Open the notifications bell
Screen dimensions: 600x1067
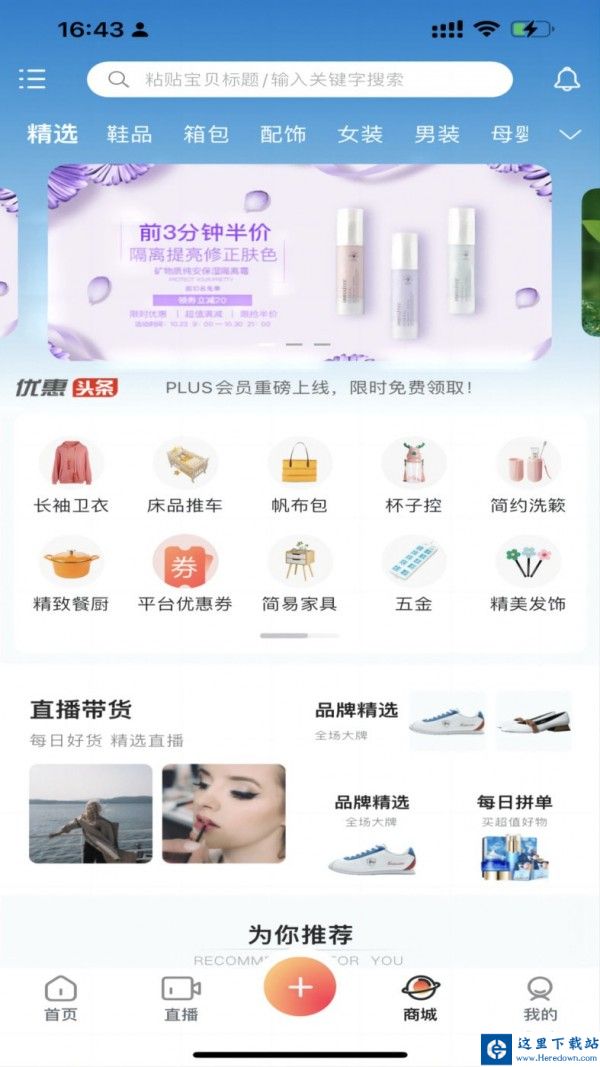tap(567, 79)
